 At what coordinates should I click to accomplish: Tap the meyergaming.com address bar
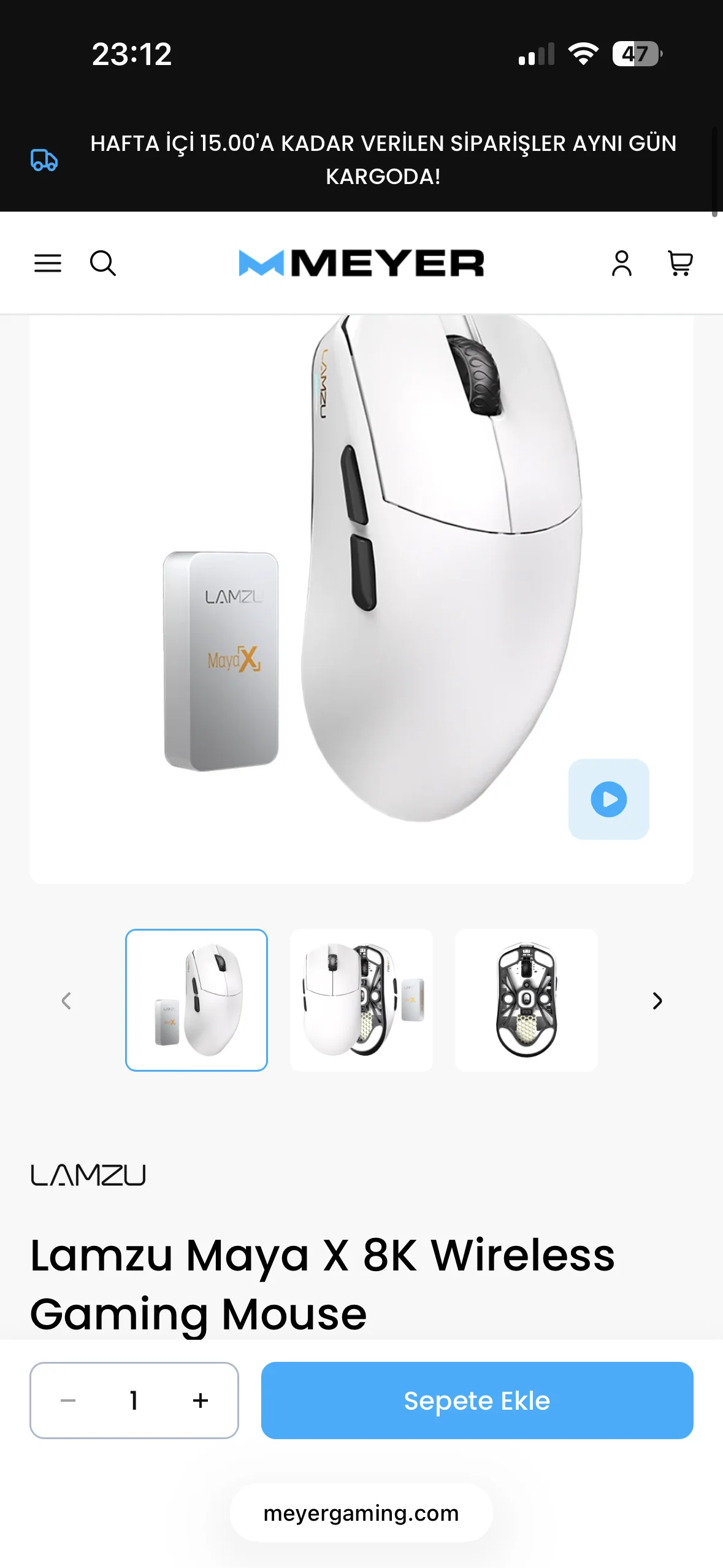coord(361,1513)
